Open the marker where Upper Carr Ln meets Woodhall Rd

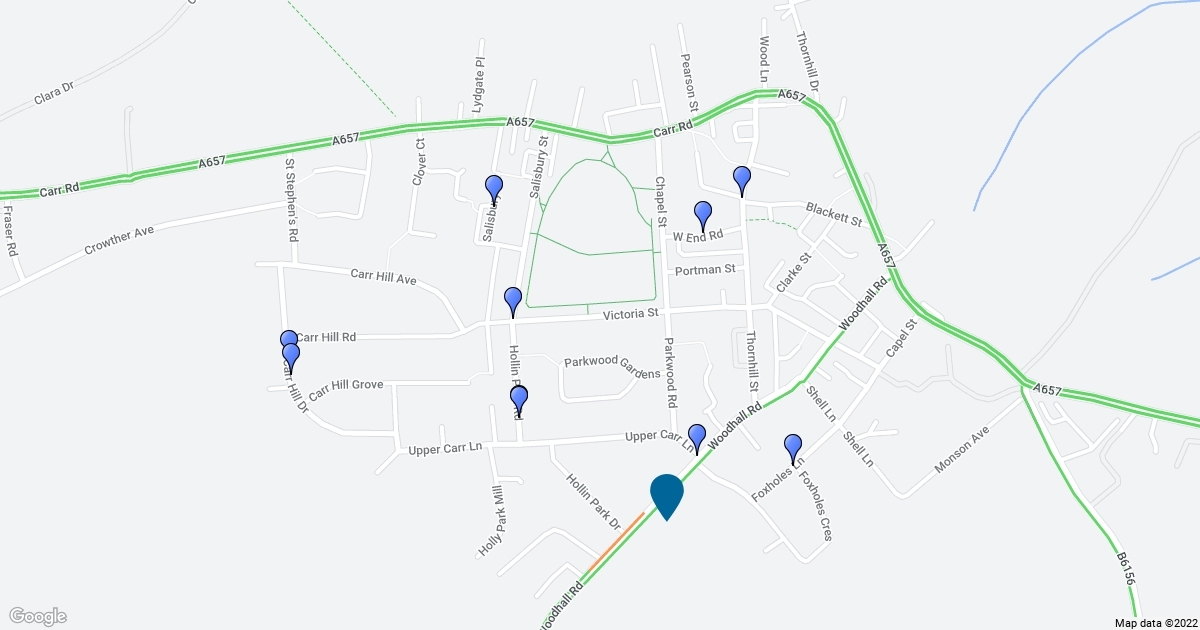[x=697, y=437]
